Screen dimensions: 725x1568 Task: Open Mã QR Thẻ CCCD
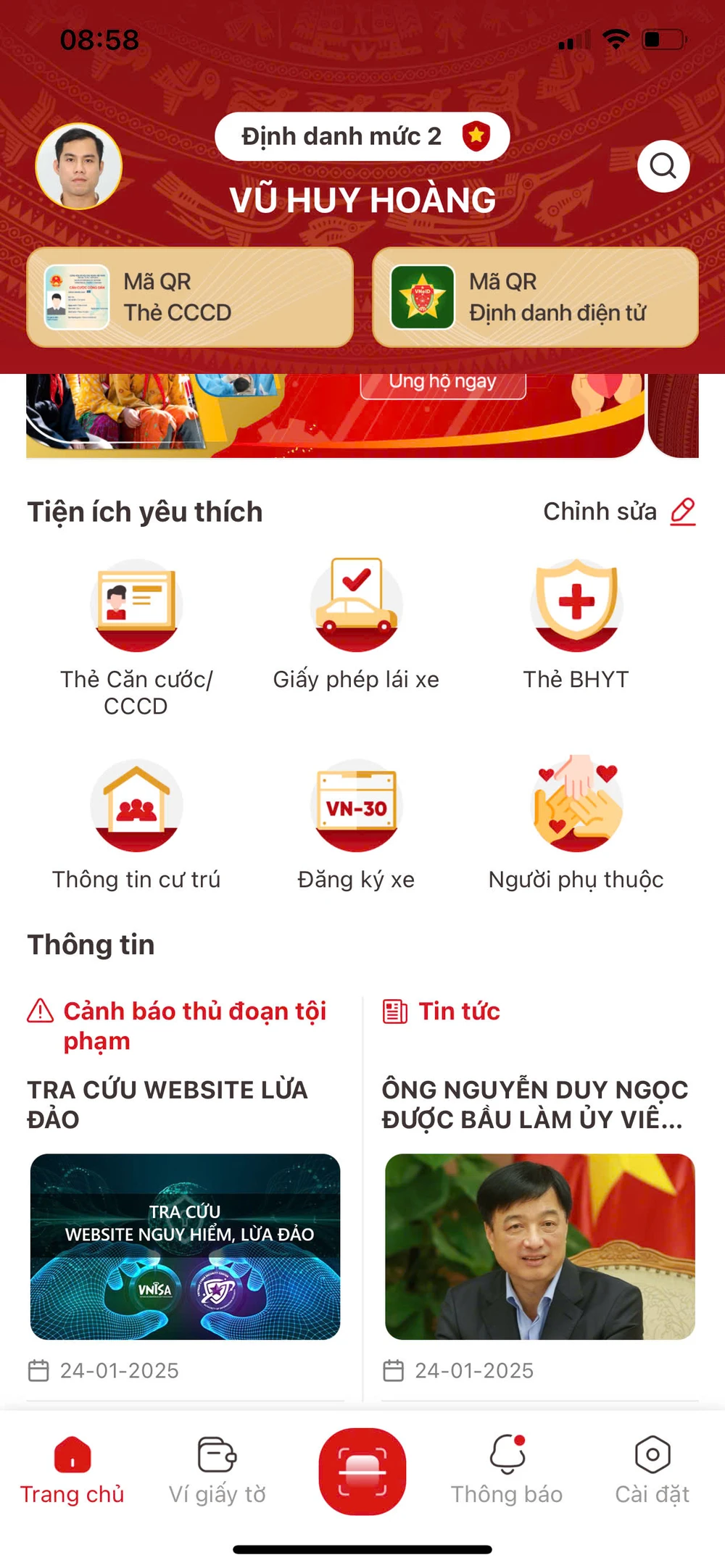click(191, 297)
